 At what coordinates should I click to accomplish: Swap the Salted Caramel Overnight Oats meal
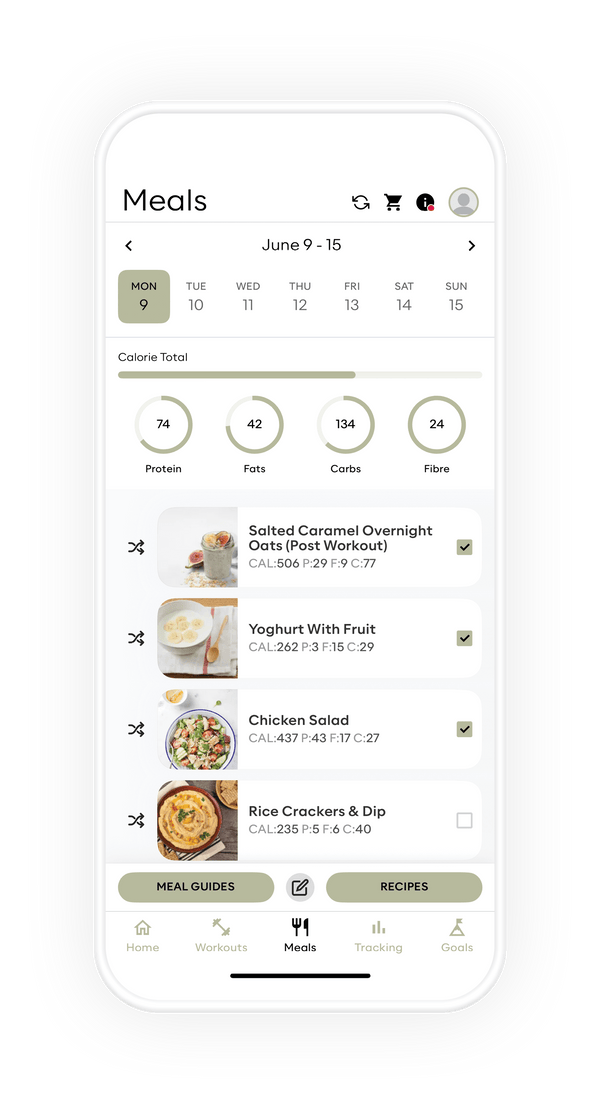point(136,548)
